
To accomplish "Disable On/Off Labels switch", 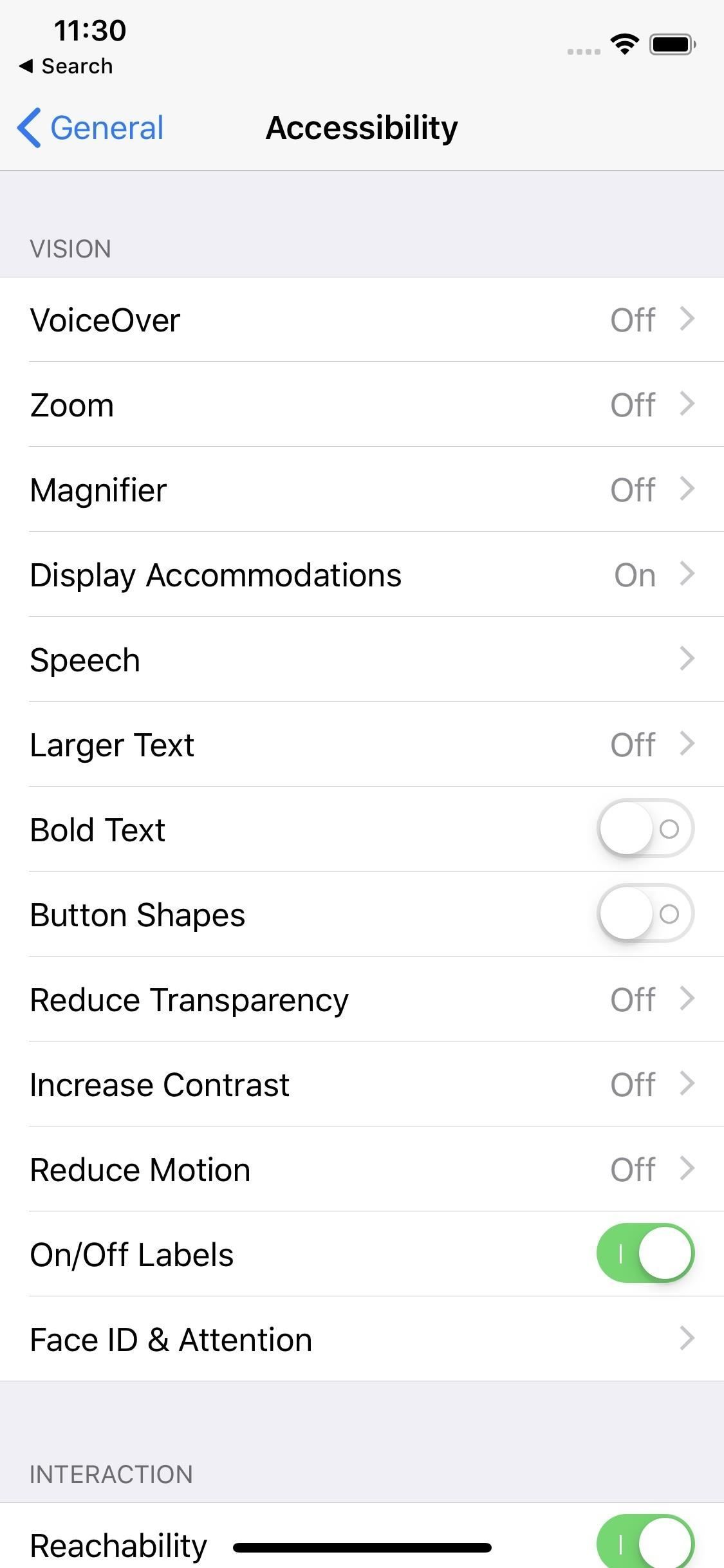I will pyautogui.click(x=645, y=1254).
